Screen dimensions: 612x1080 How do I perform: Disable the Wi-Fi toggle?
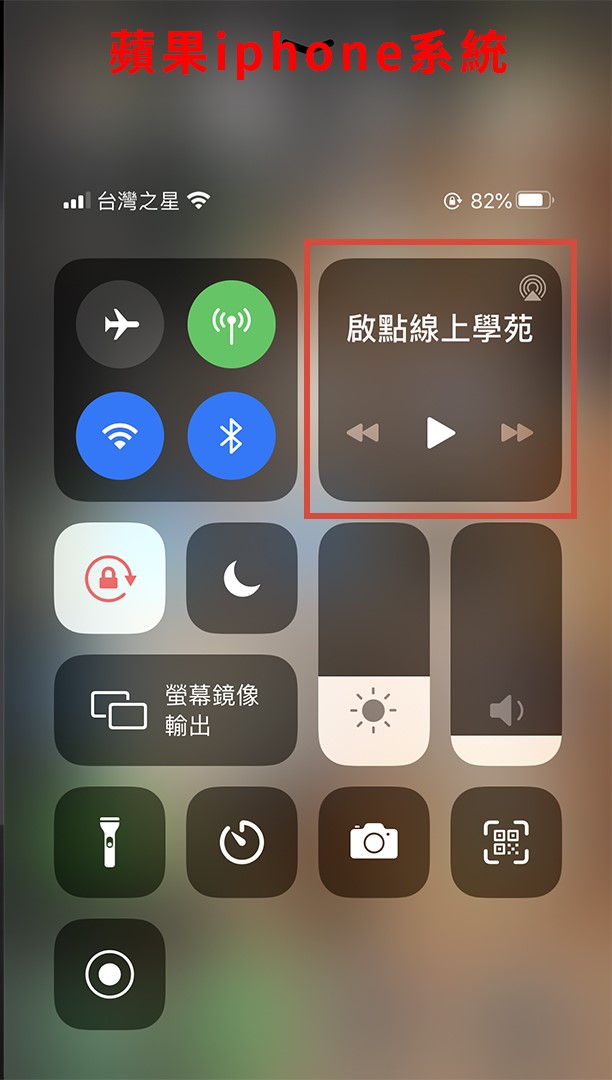point(120,435)
